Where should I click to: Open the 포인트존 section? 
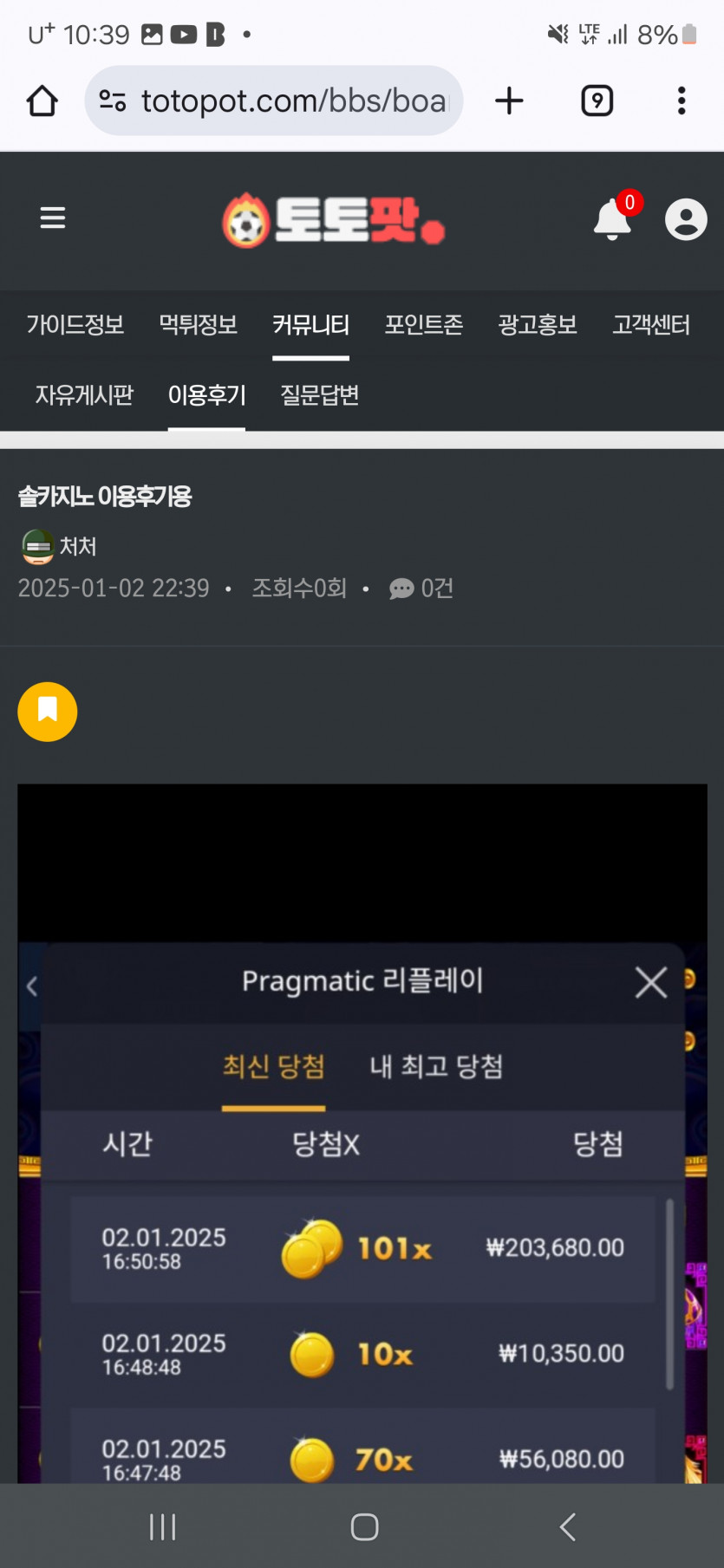click(x=423, y=325)
